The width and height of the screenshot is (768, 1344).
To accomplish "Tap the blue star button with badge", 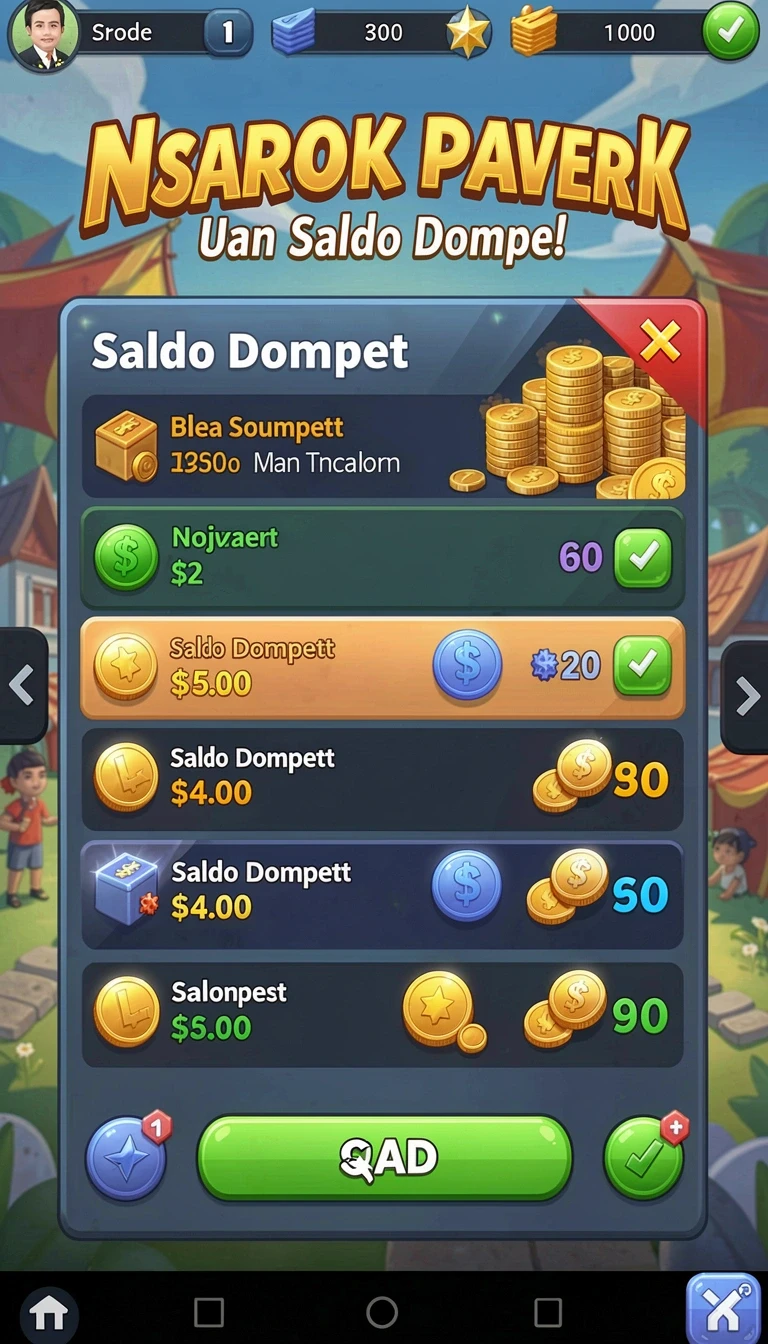I will 126,1158.
